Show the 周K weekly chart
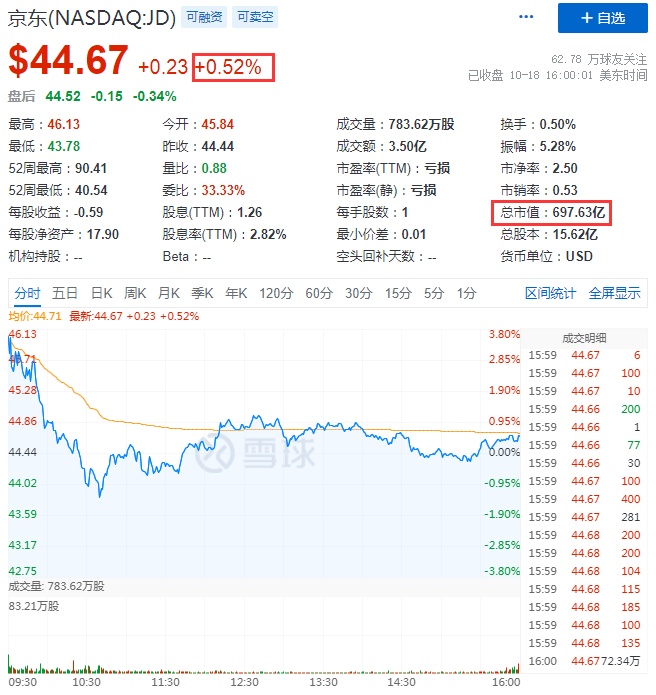The image size is (656, 695). [x=135, y=293]
